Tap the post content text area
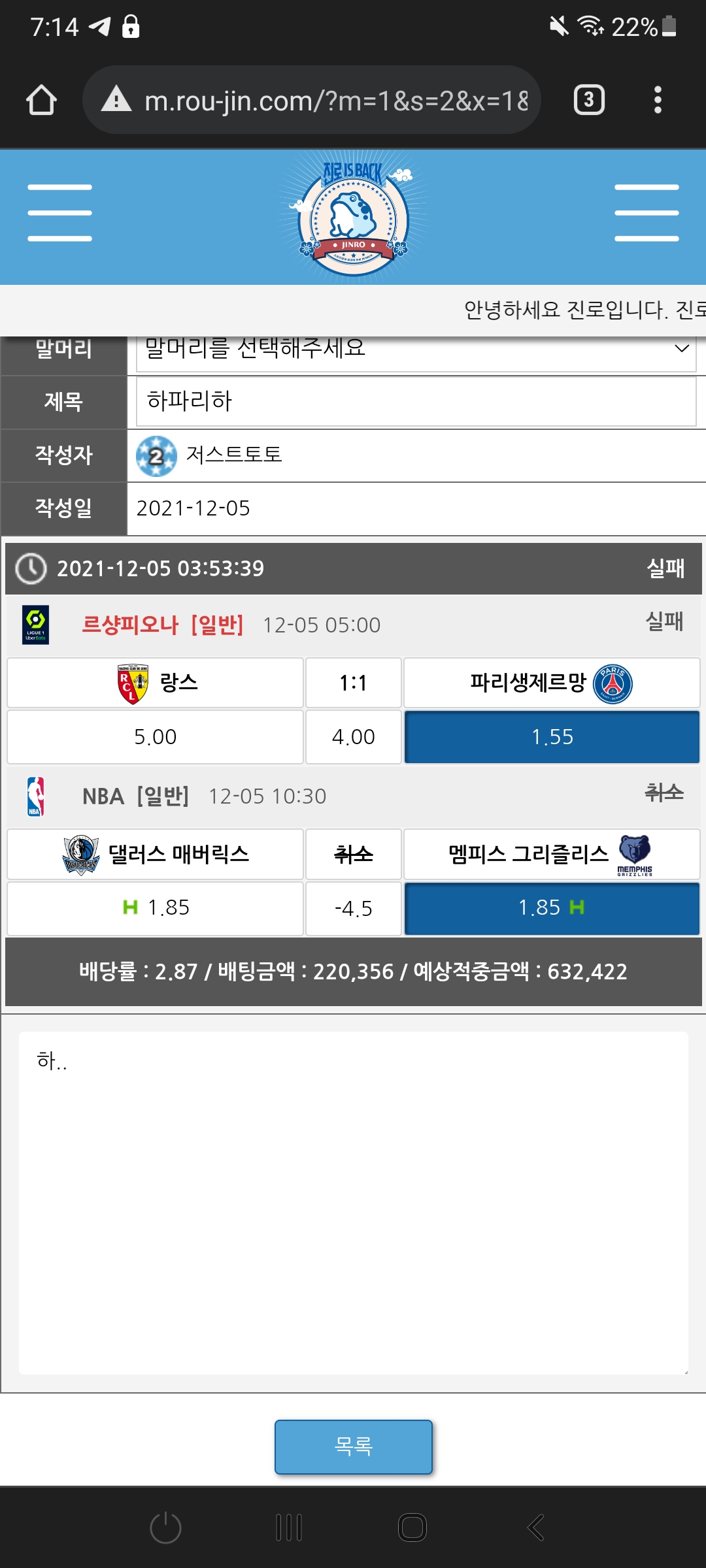 tap(353, 1202)
